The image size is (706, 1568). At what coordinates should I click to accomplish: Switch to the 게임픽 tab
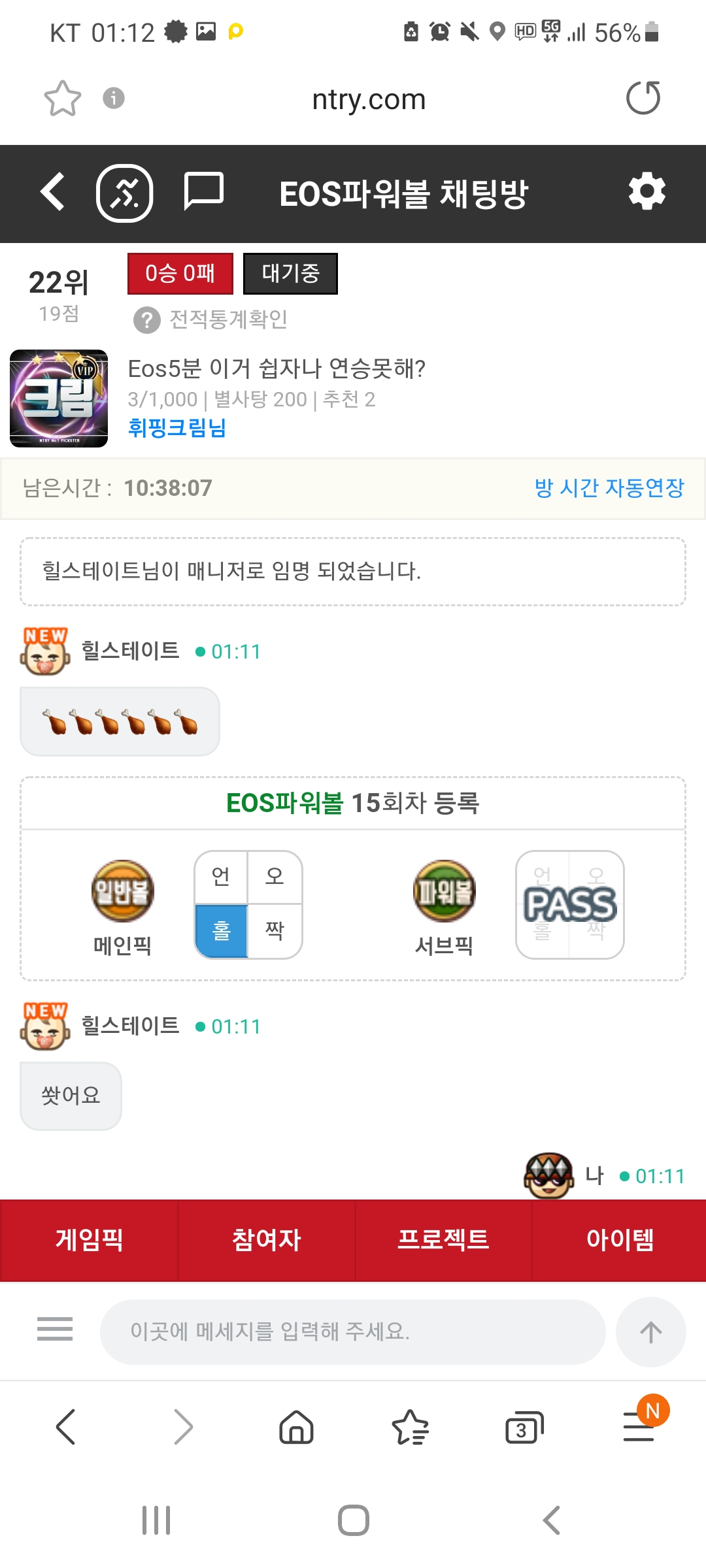click(x=90, y=1239)
